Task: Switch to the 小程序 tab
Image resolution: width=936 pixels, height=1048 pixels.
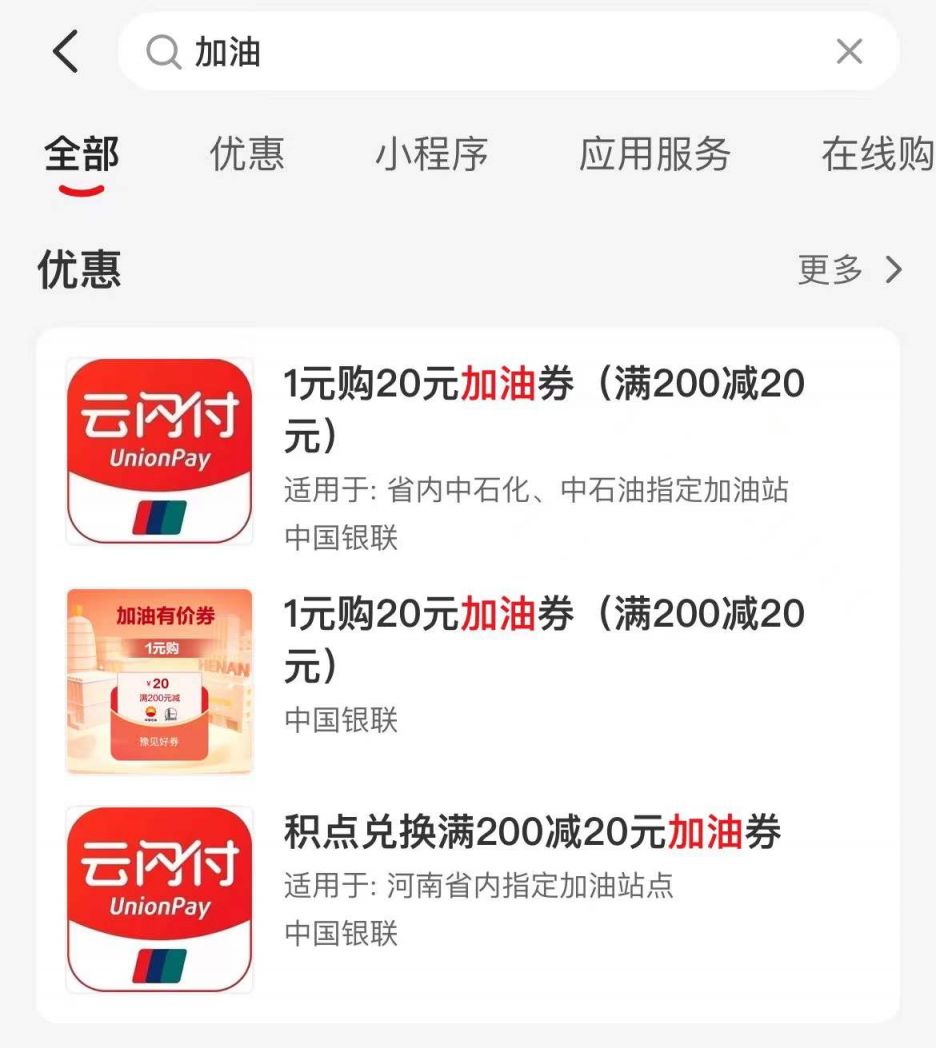Action: 432,155
